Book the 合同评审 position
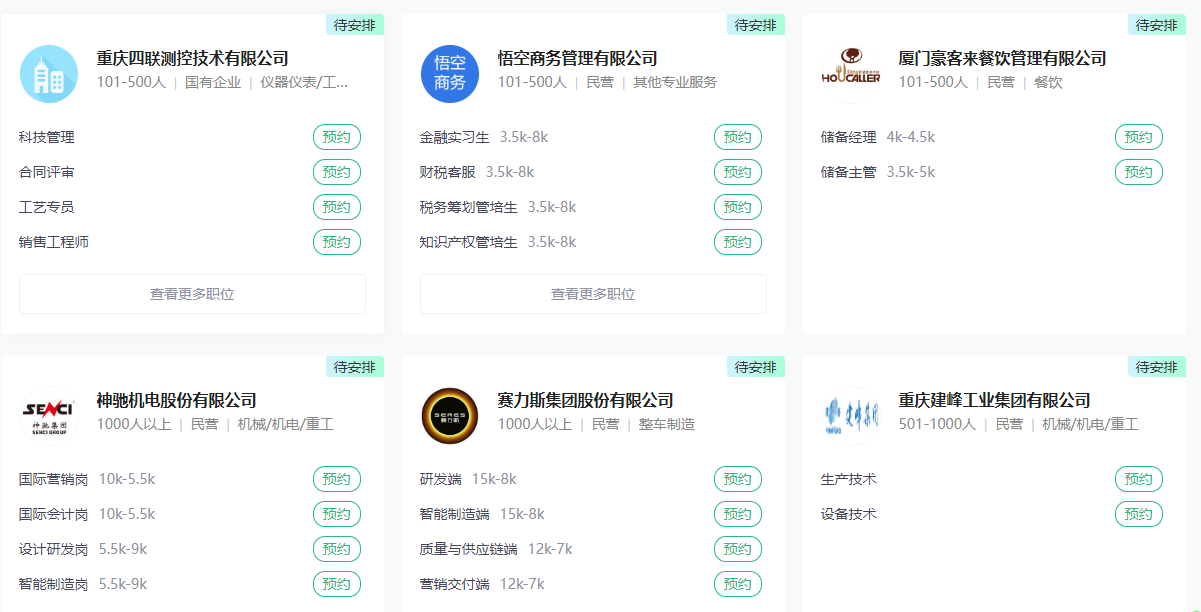Viewport: 1201px width, 612px height. pyautogui.click(x=337, y=172)
